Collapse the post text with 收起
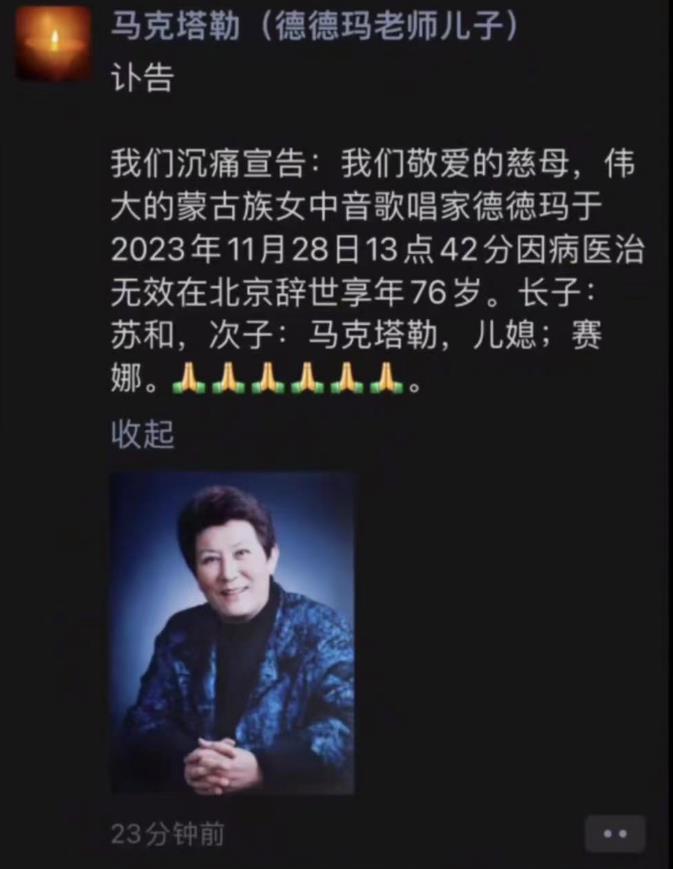The width and height of the screenshot is (673, 869). point(142,434)
